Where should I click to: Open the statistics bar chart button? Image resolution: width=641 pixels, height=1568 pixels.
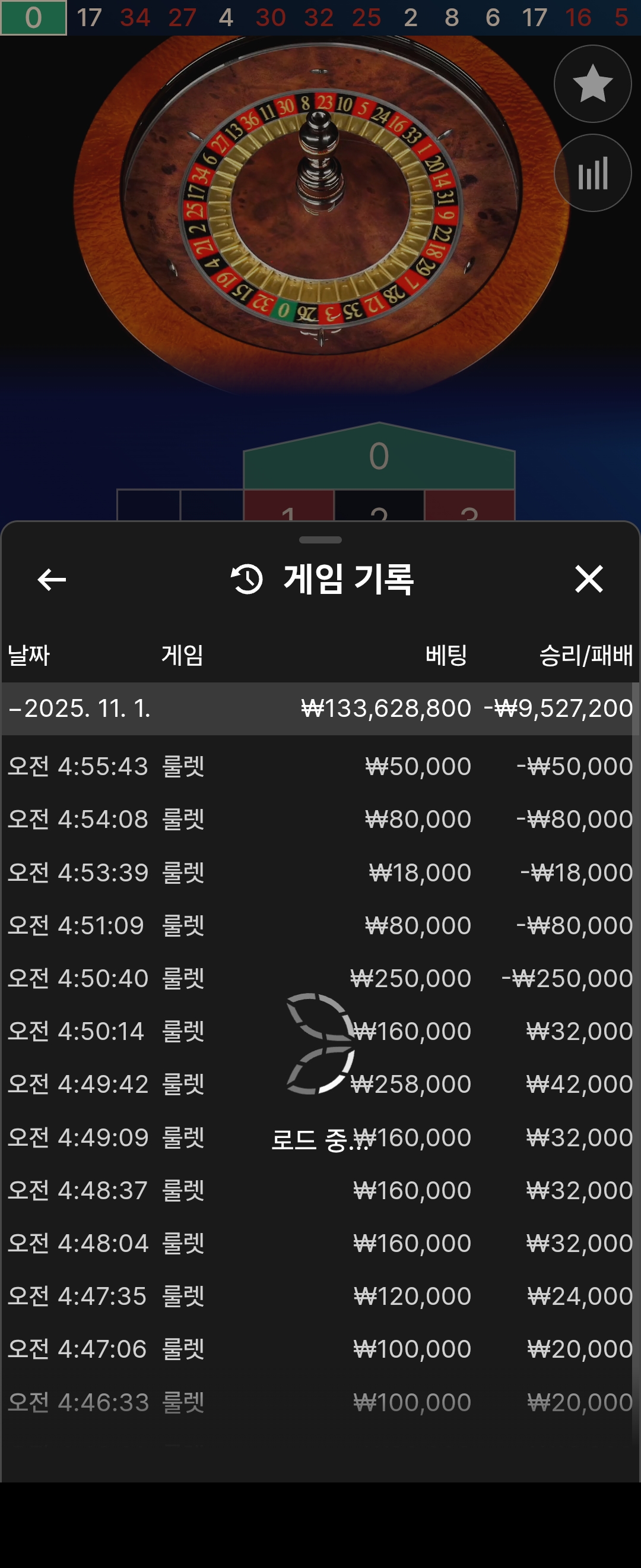click(592, 173)
